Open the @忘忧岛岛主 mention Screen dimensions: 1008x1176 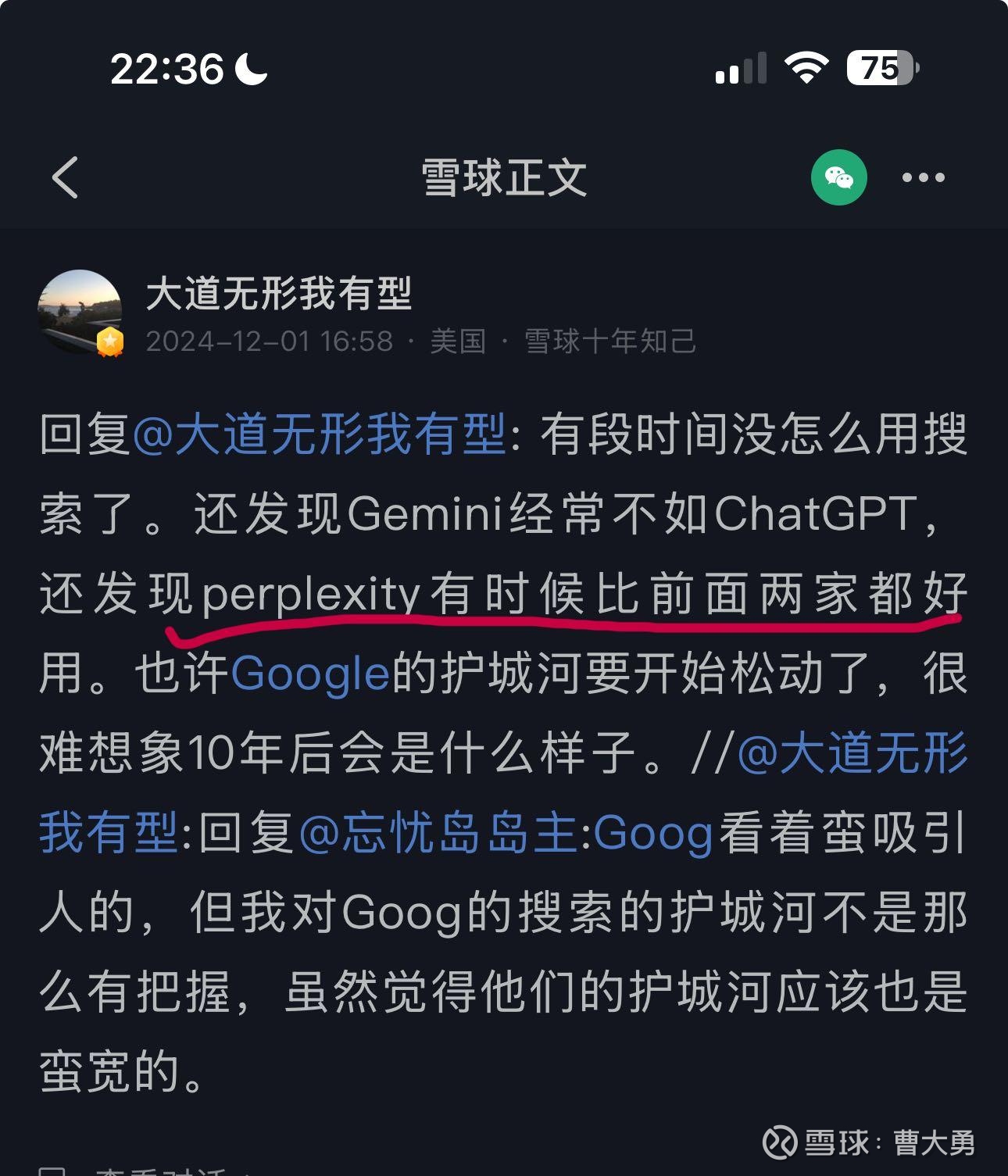click(438, 834)
